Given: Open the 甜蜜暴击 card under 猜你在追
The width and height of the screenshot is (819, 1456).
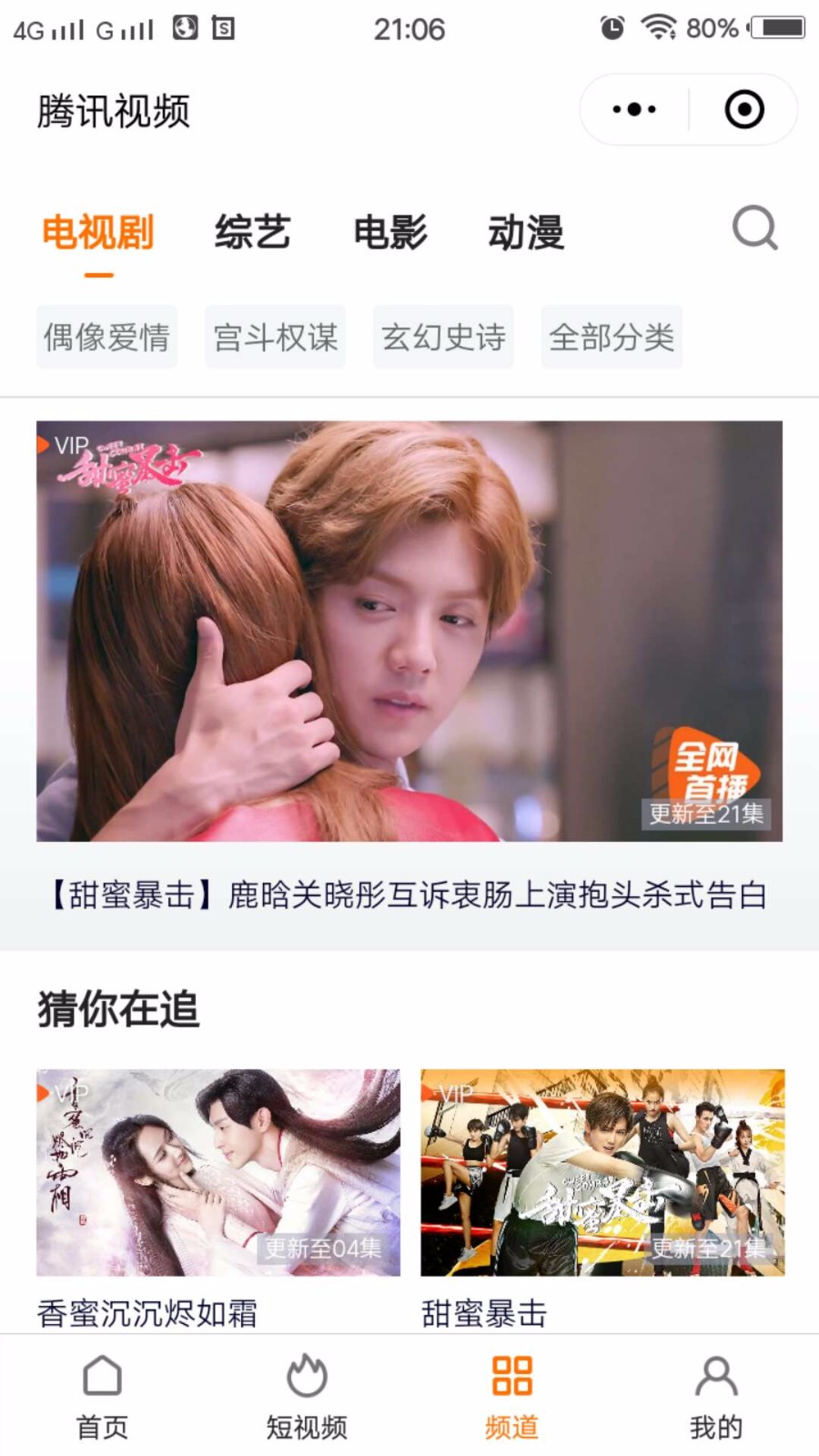Looking at the screenshot, I should pos(602,1172).
